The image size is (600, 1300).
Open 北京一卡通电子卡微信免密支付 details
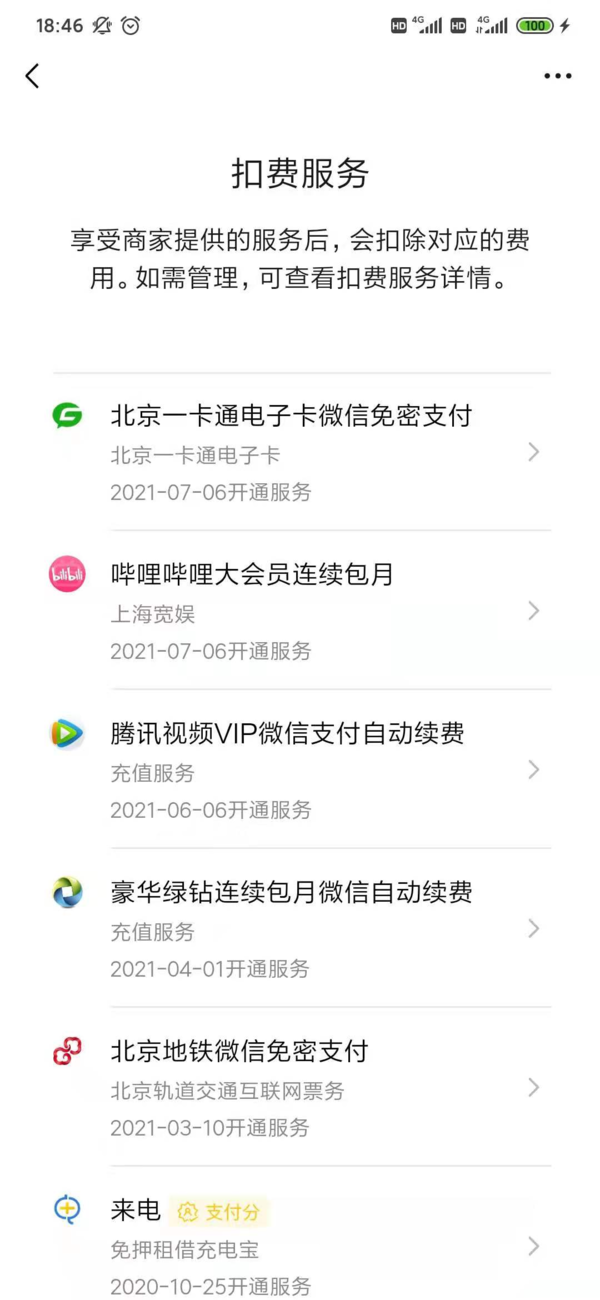tap(300, 452)
